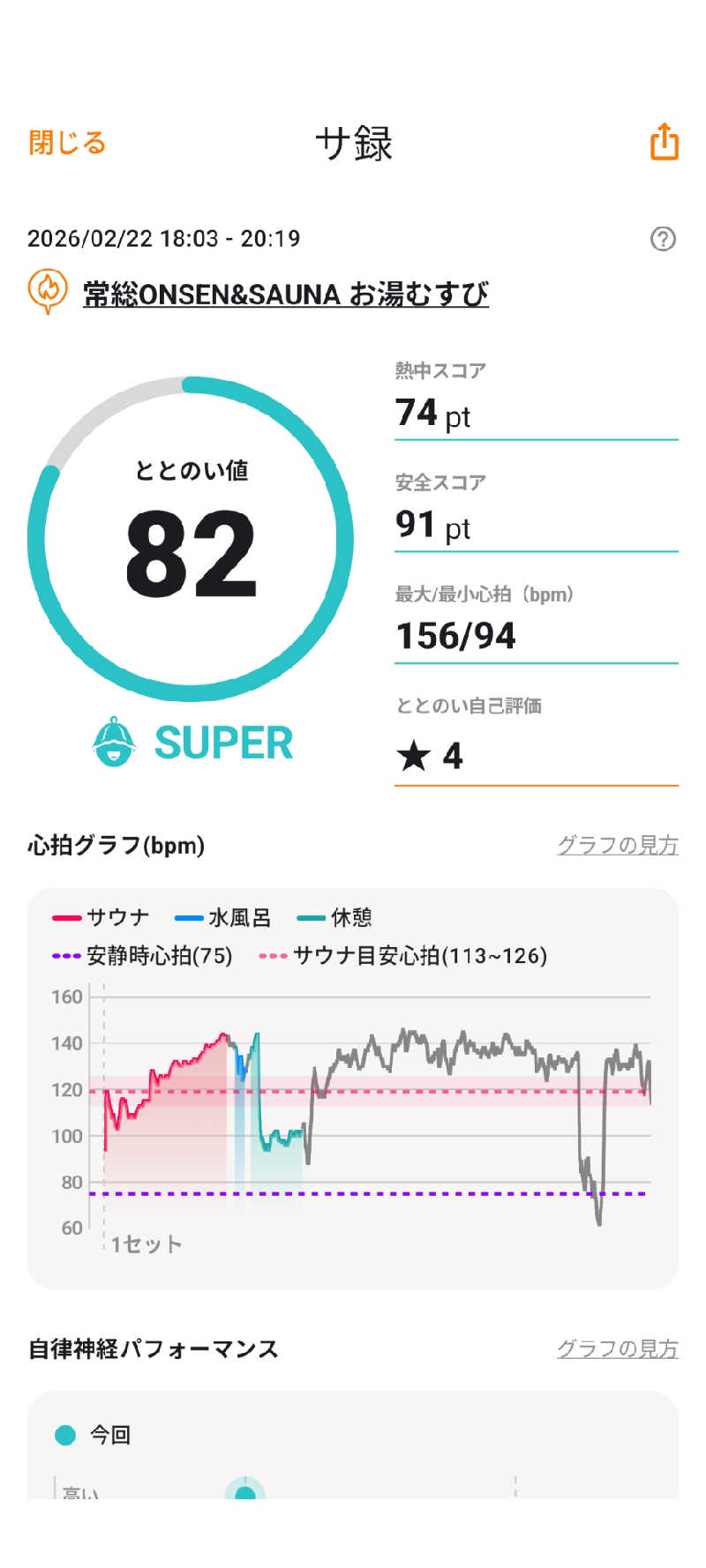This screenshot has width=706, height=1568.
Task: Open 常総ONSEN&SAUNA お湯むすび facility page
Action: coord(285,294)
